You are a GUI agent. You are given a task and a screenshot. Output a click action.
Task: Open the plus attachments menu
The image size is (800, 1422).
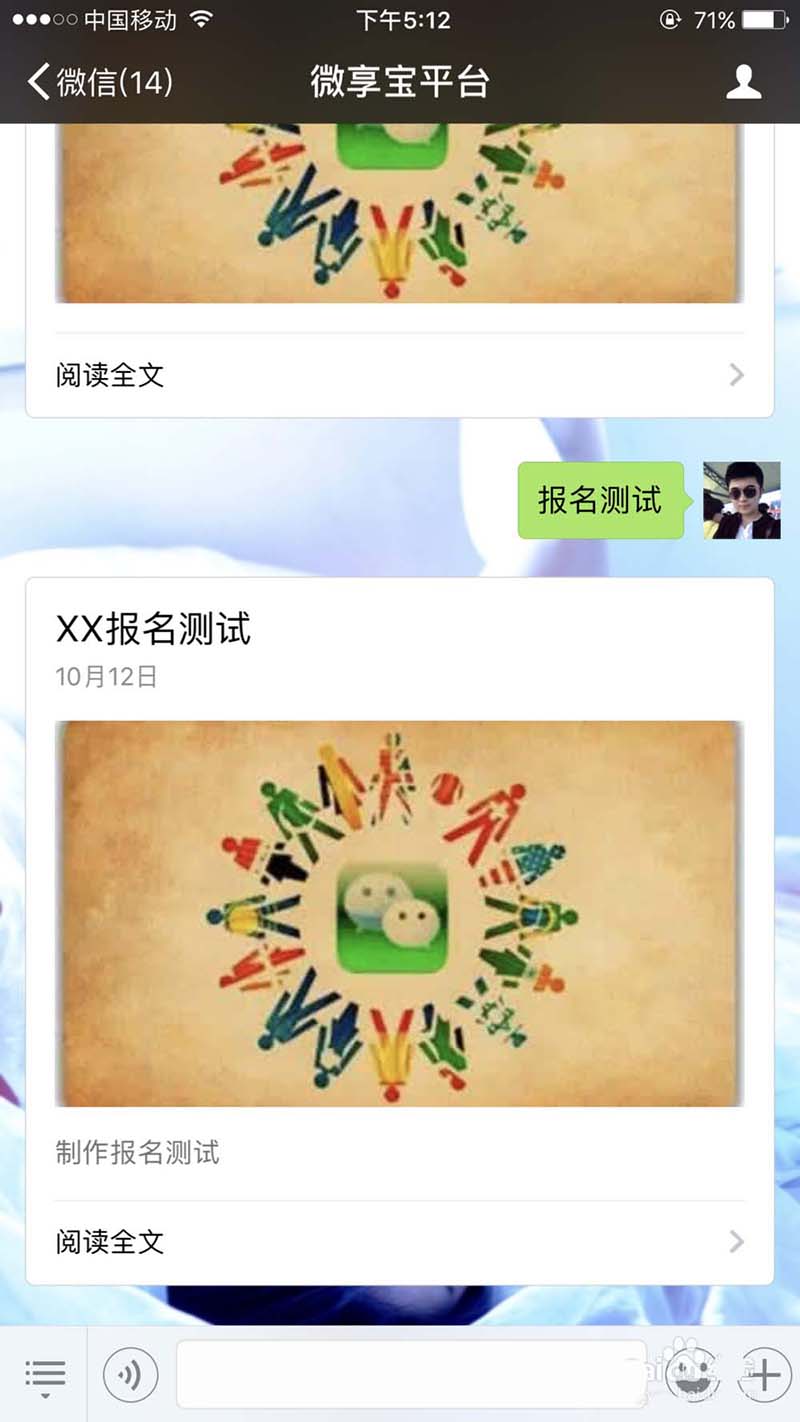coord(764,1375)
